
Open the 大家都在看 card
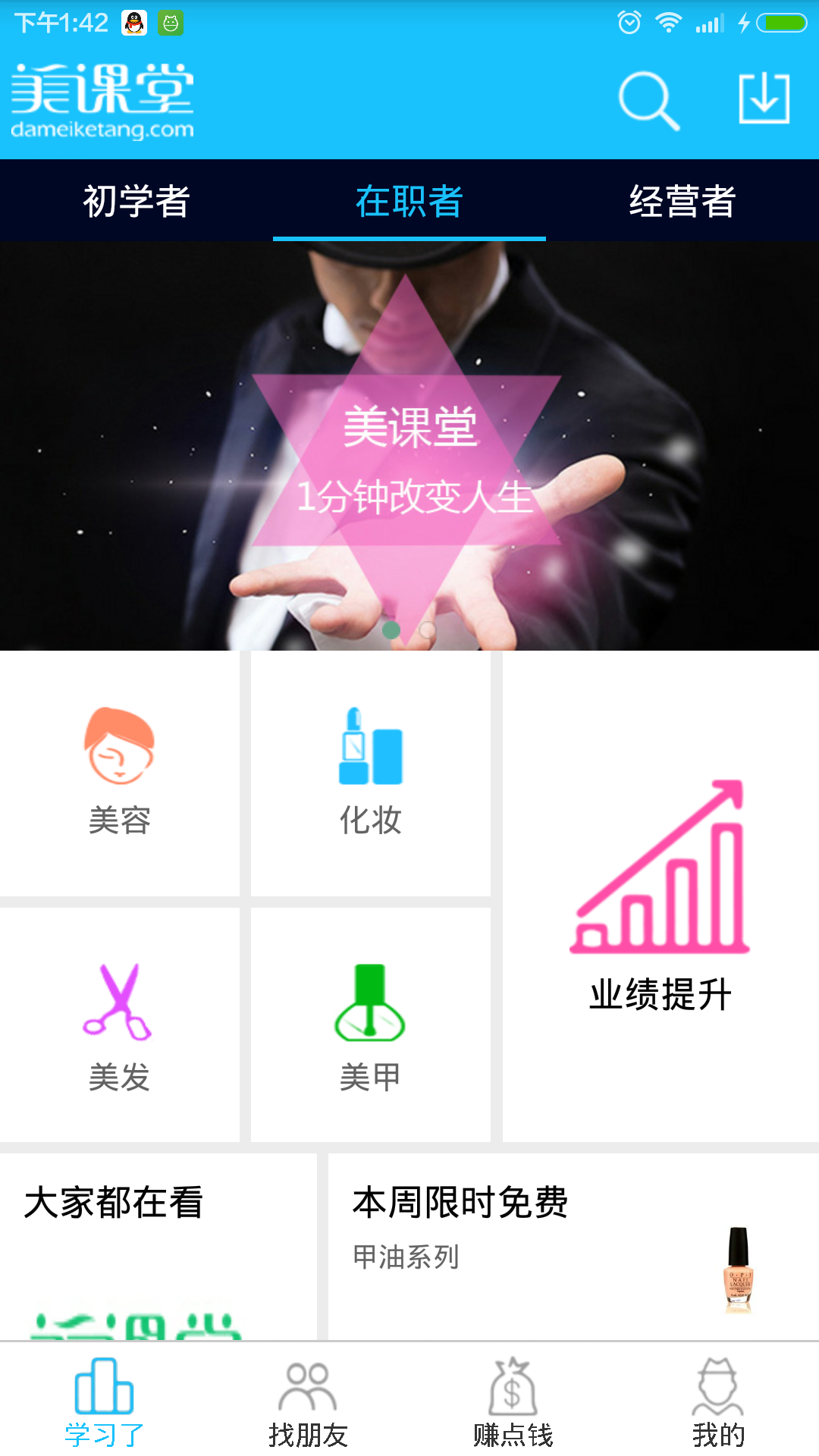pos(158,1247)
